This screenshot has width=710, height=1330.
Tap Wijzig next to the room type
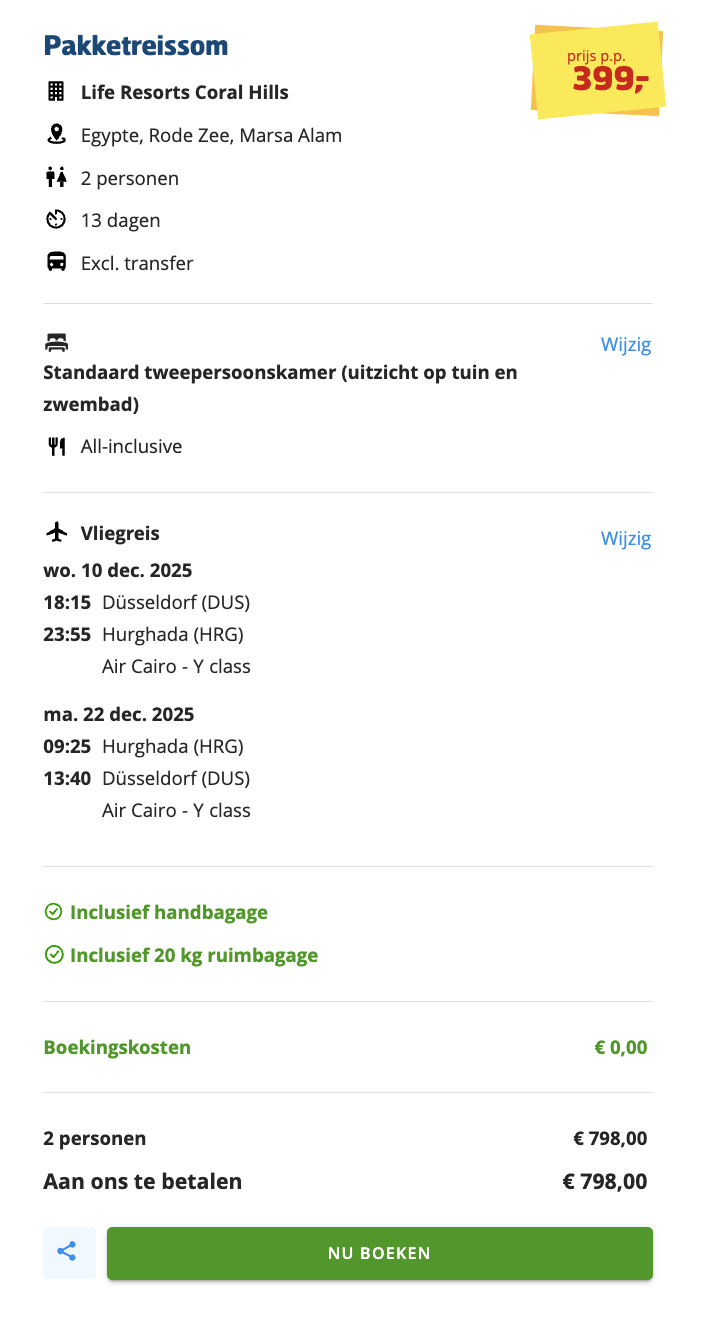(x=625, y=345)
